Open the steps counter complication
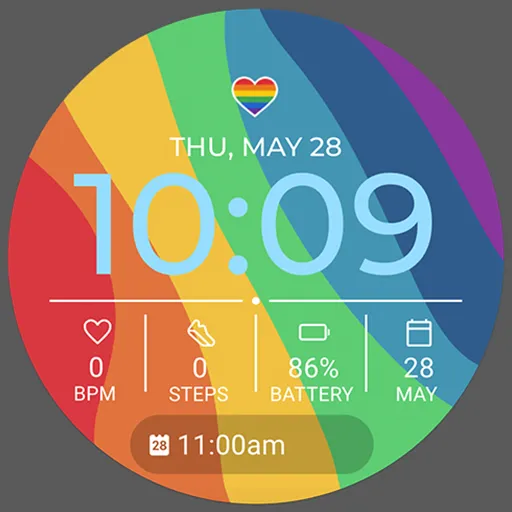The width and height of the screenshot is (512, 512). pos(199,361)
